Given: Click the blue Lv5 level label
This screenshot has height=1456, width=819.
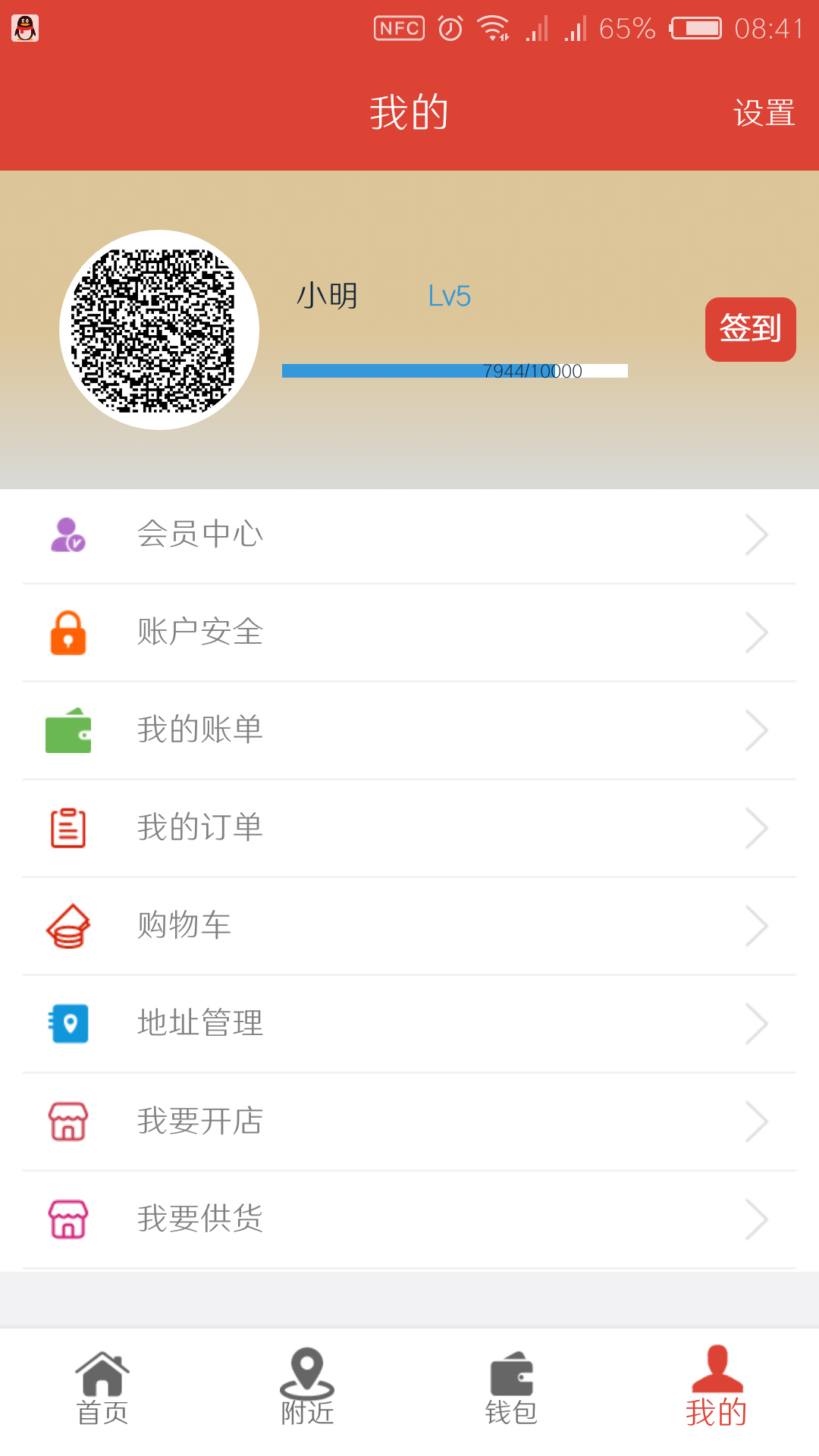Looking at the screenshot, I should pos(449,297).
